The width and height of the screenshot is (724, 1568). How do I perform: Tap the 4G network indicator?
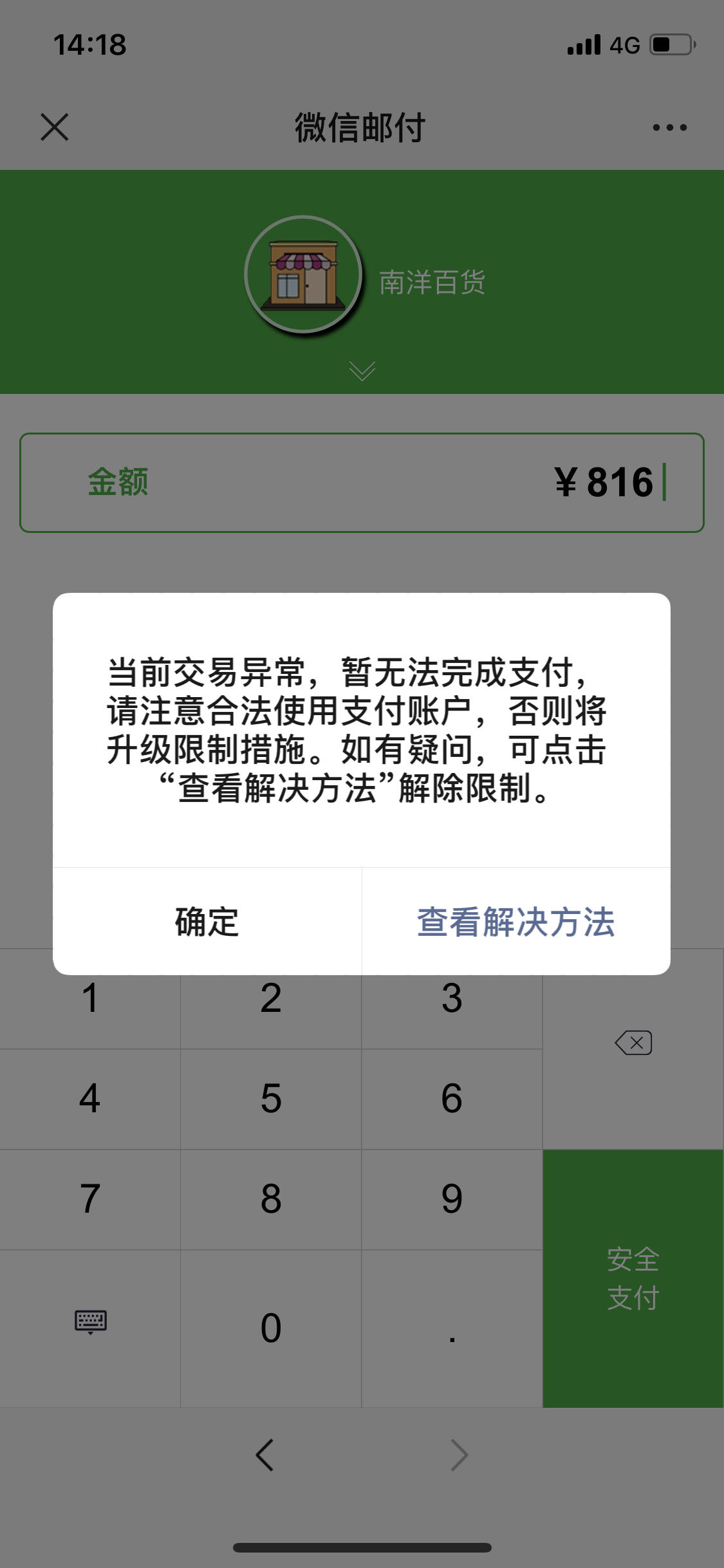click(x=623, y=44)
